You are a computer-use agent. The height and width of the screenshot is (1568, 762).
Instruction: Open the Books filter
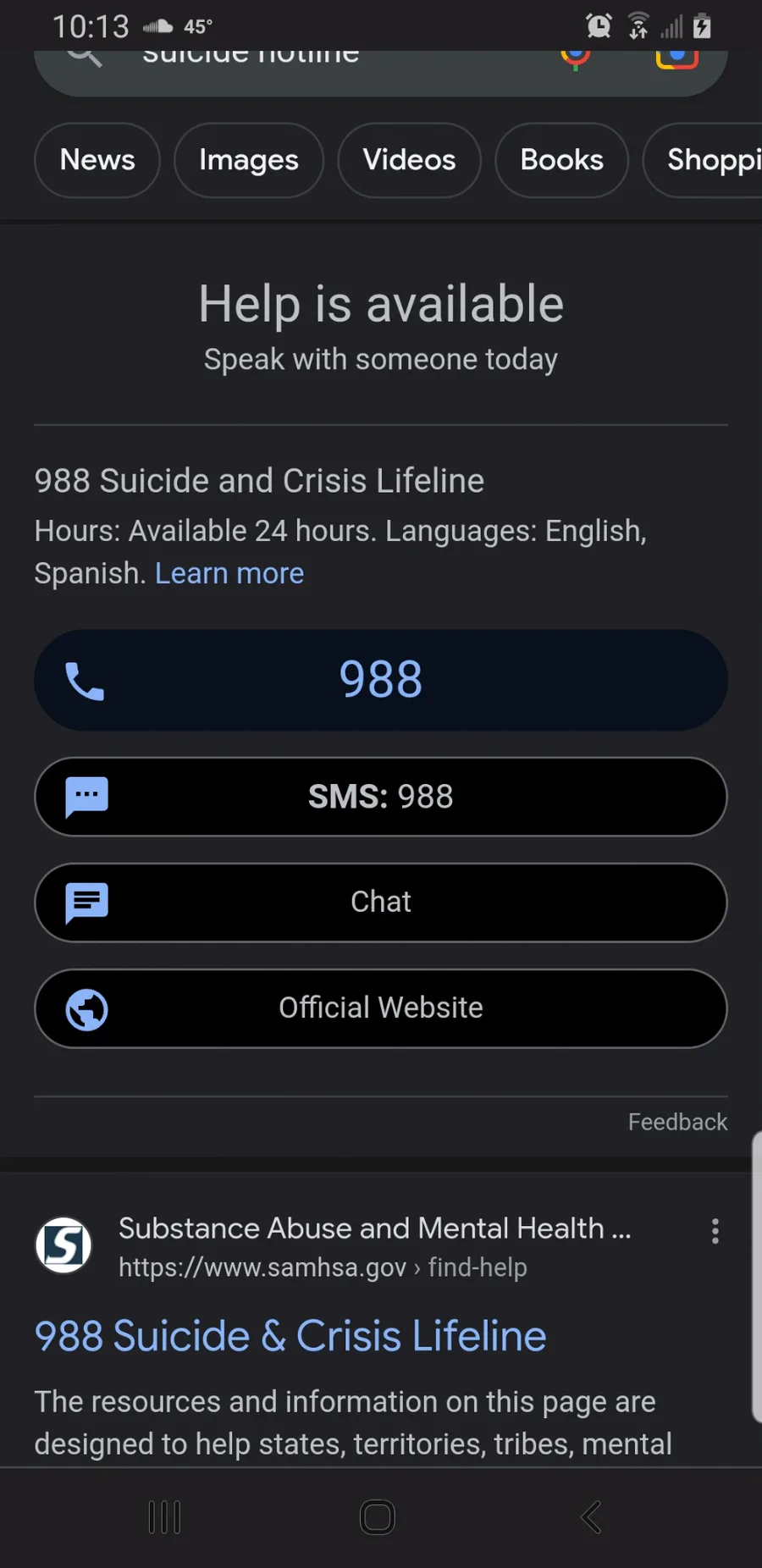561,160
